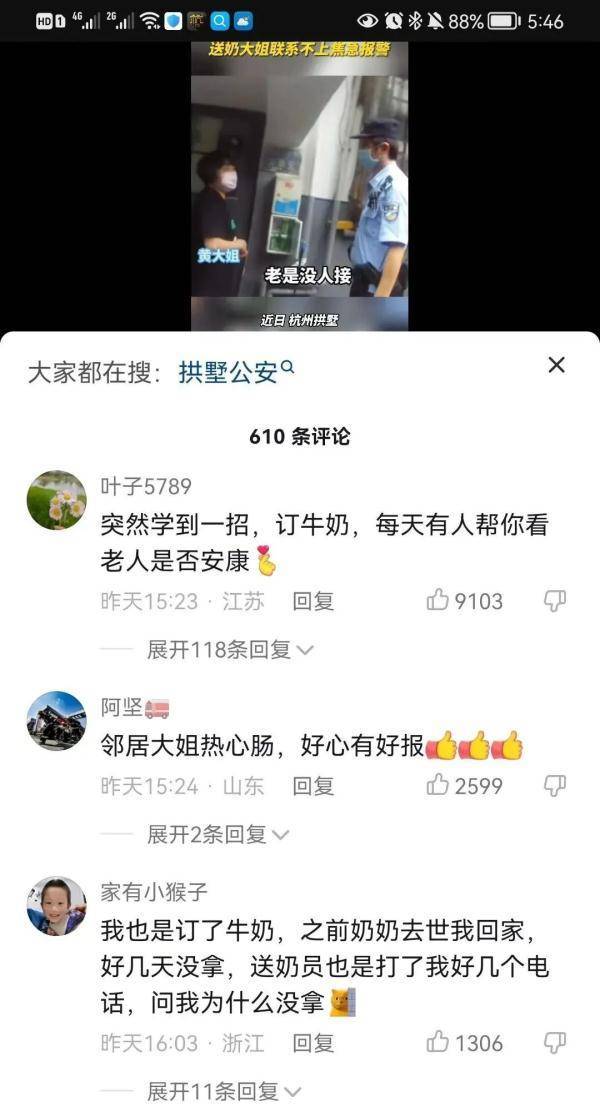
Task: Open 叶子5789's profile avatar
Action: pos(56,500)
